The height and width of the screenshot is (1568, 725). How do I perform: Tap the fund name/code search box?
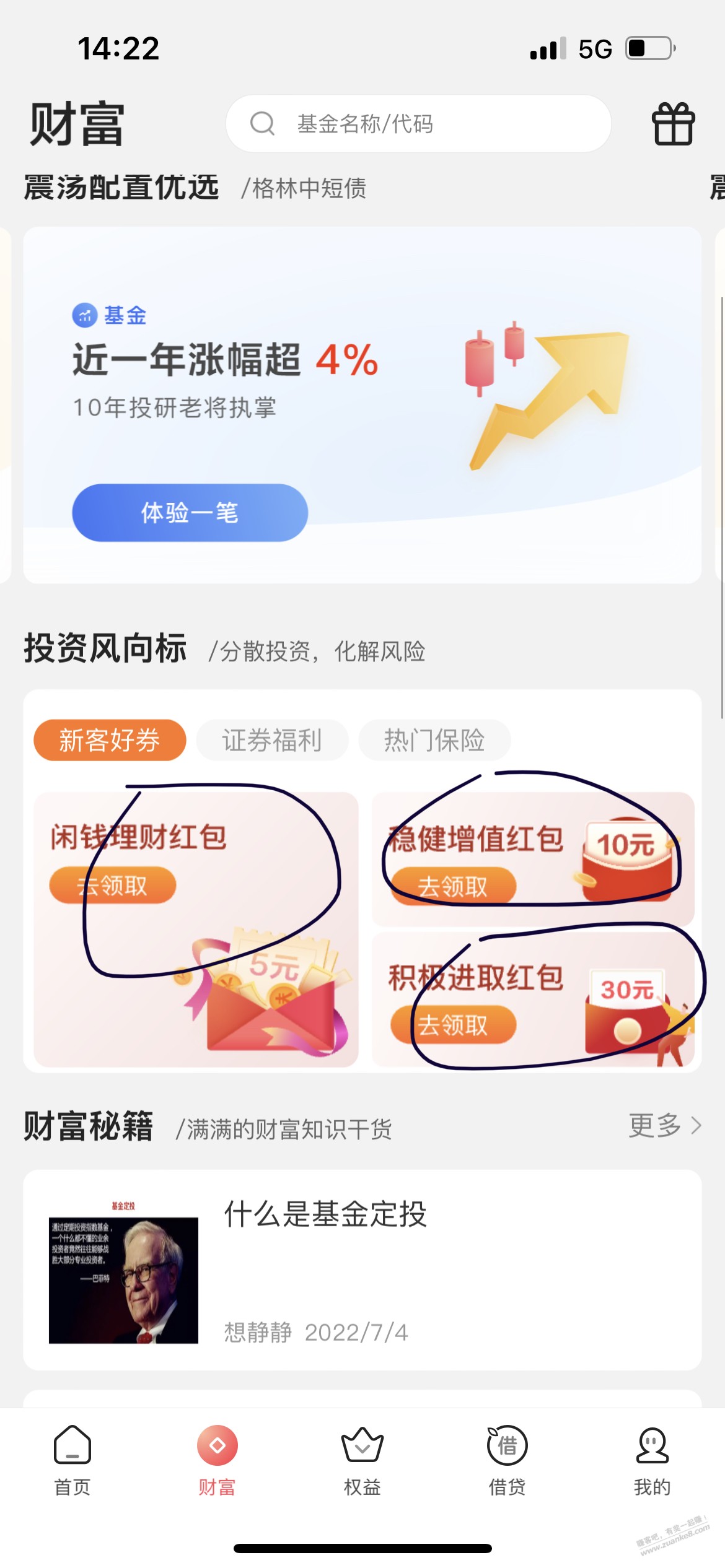point(418,123)
